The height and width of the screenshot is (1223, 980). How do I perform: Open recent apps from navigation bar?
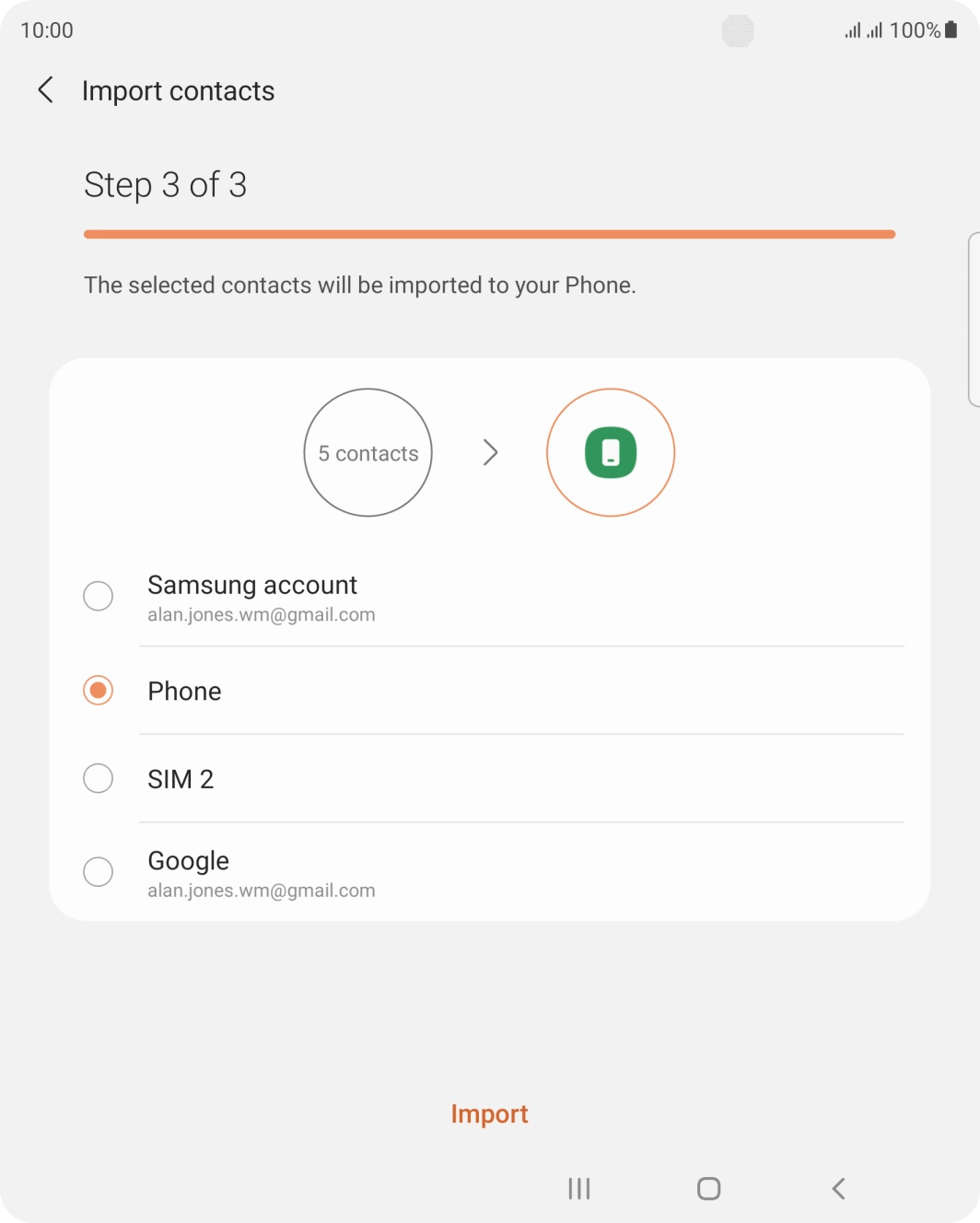click(x=579, y=1189)
